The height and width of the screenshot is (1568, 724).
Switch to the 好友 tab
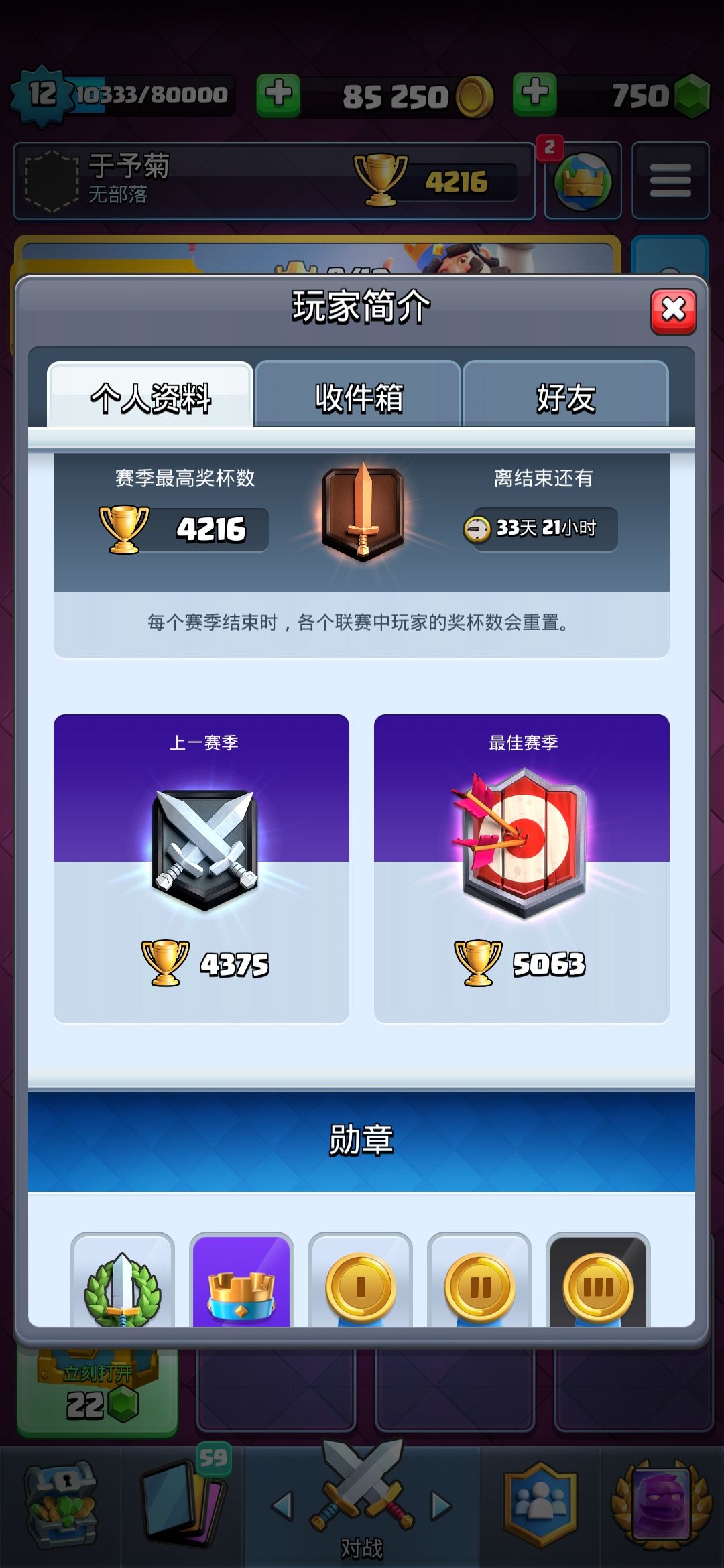coord(565,395)
